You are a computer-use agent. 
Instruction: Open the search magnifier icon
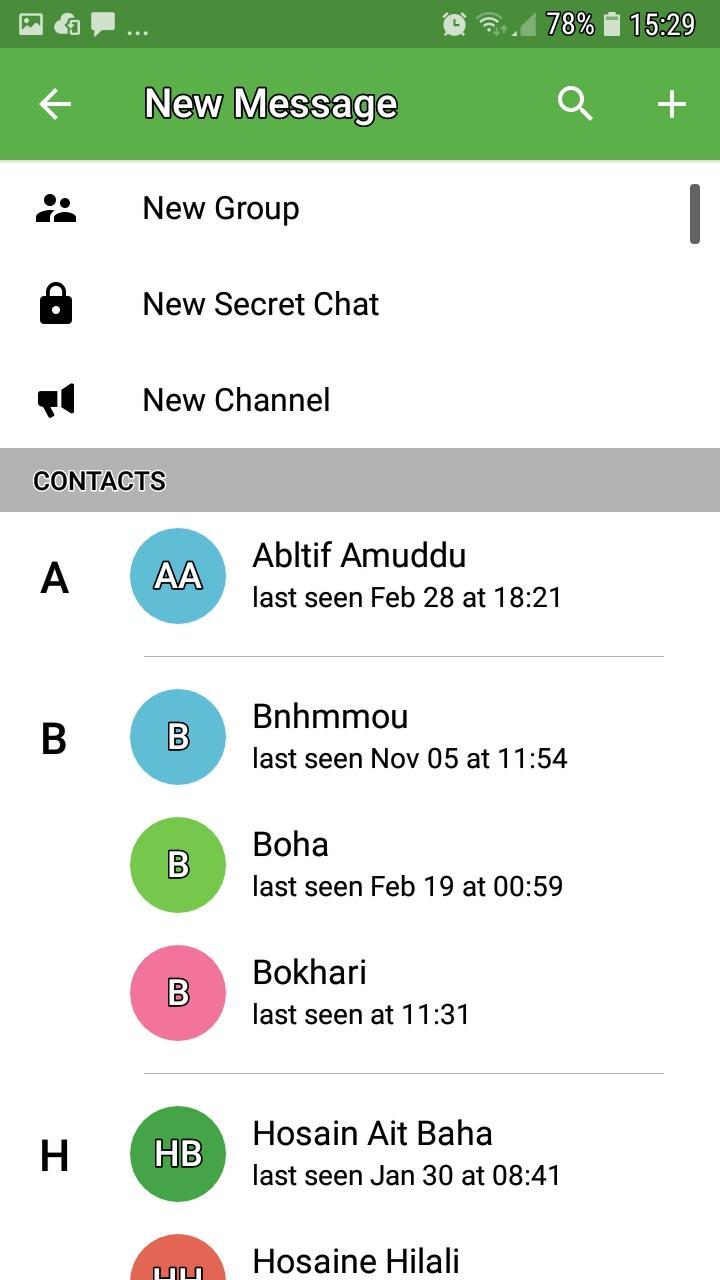[x=575, y=104]
